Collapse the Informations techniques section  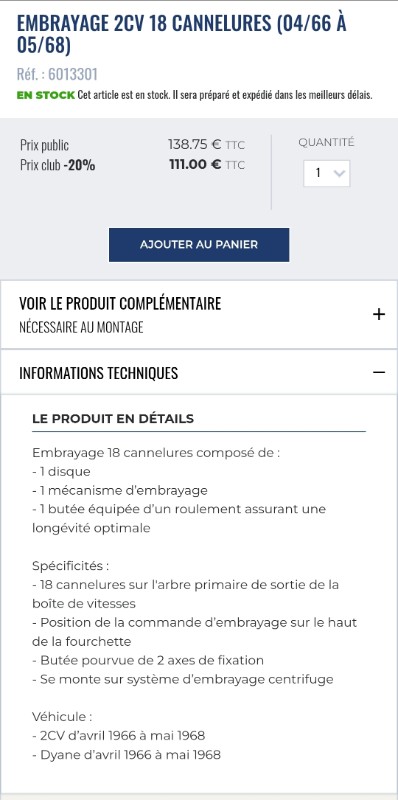click(x=199, y=372)
